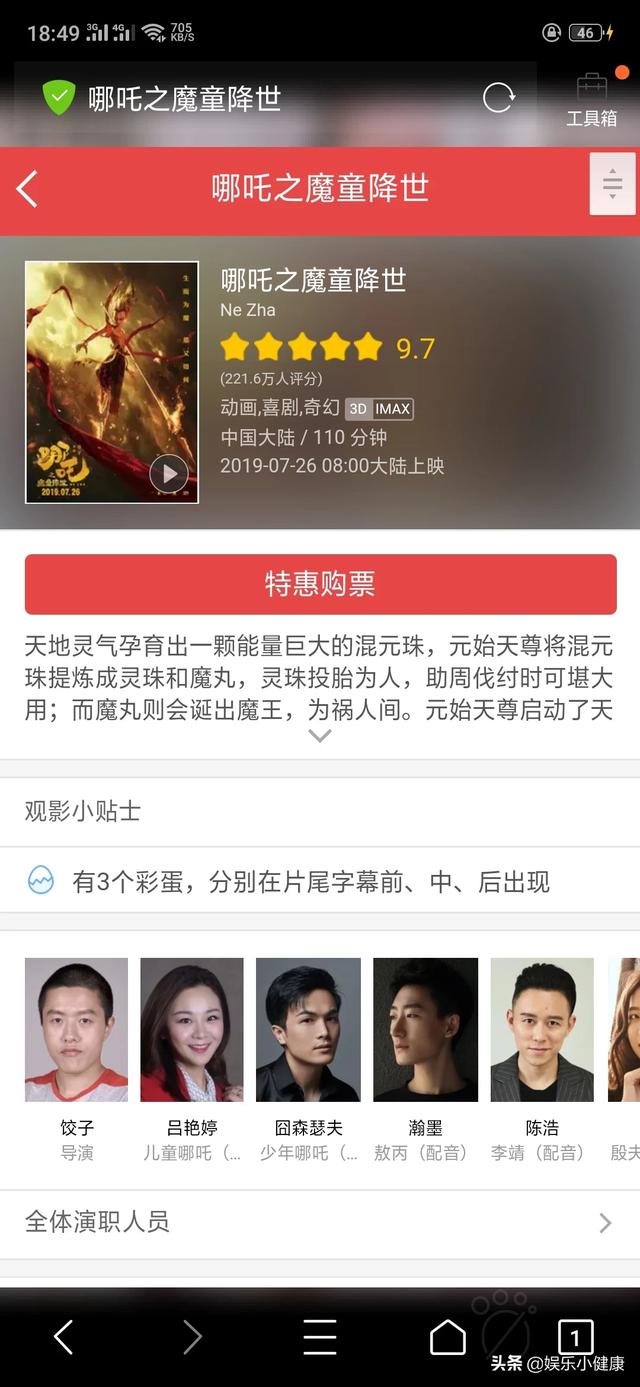Image resolution: width=640 pixels, height=1387 pixels.
Task: Go to the browser home page
Action: coord(448,1336)
